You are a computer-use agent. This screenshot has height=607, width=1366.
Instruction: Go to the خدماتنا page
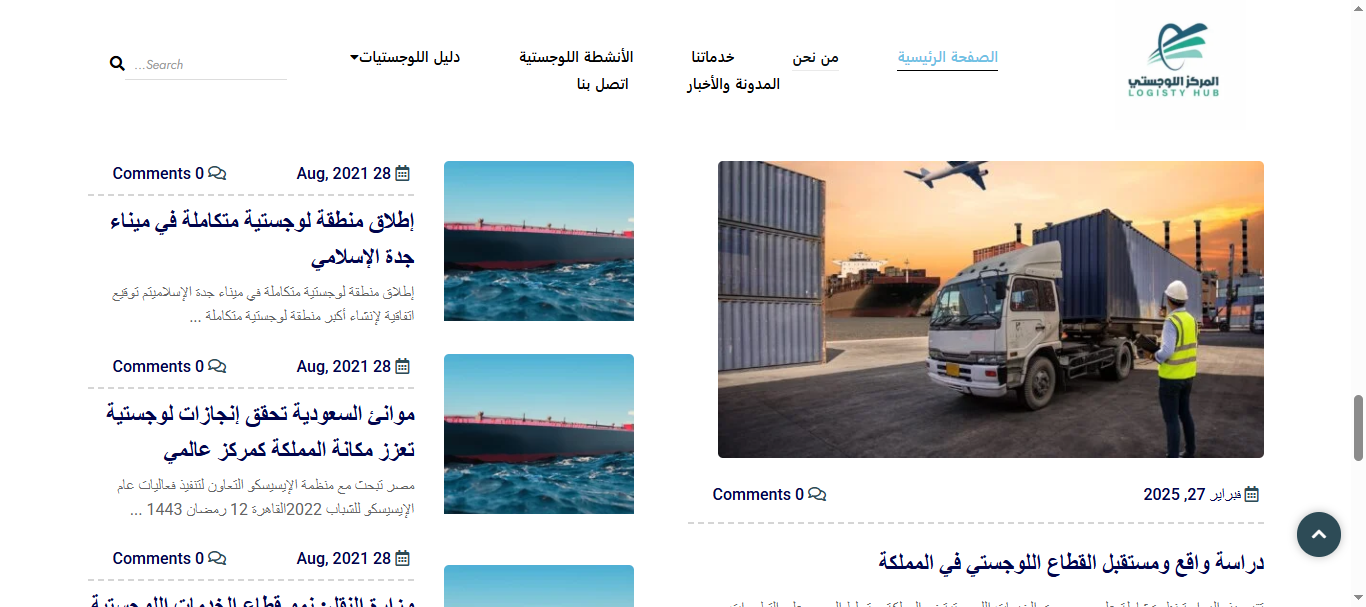pyautogui.click(x=712, y=57)
